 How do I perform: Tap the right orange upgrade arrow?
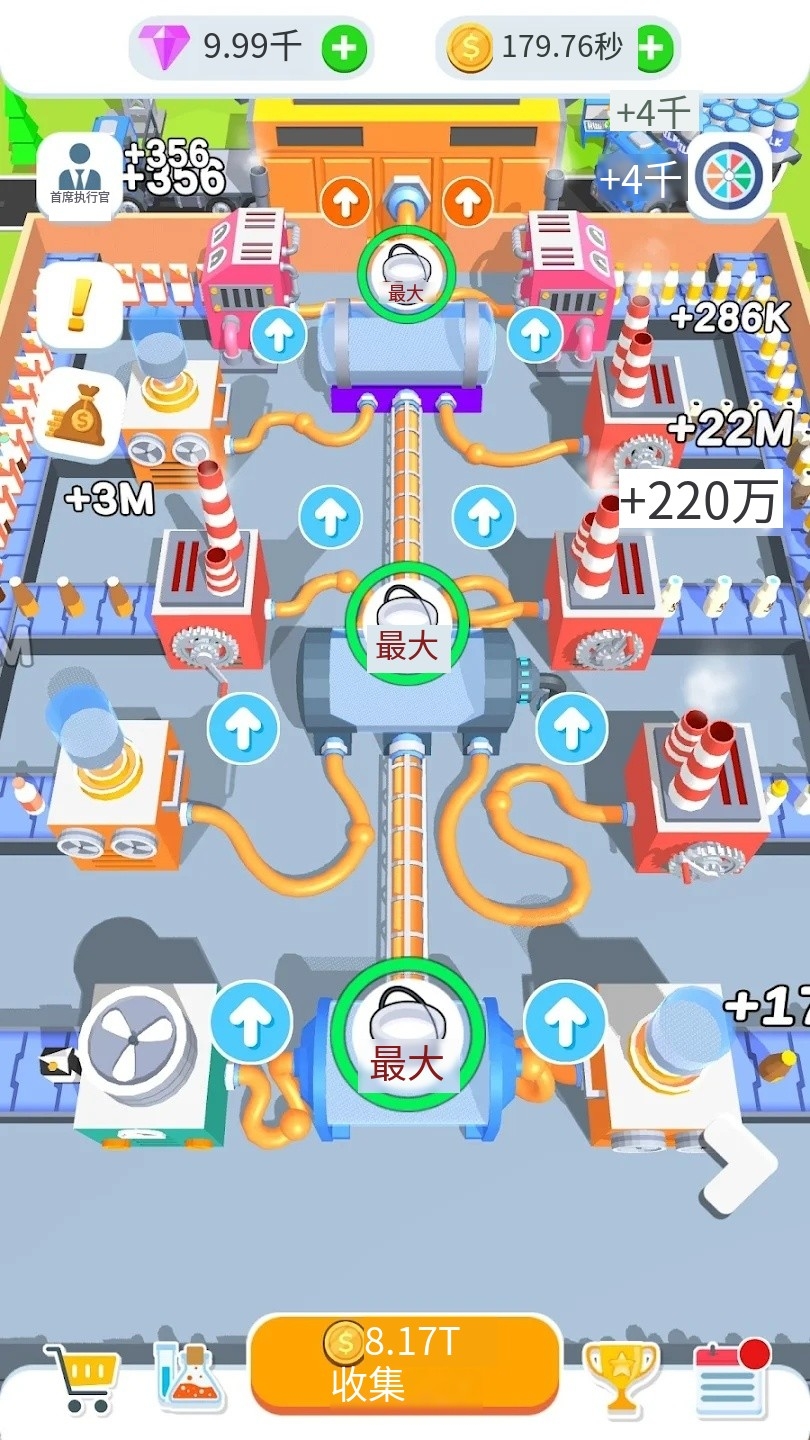(x=466, y=203)
